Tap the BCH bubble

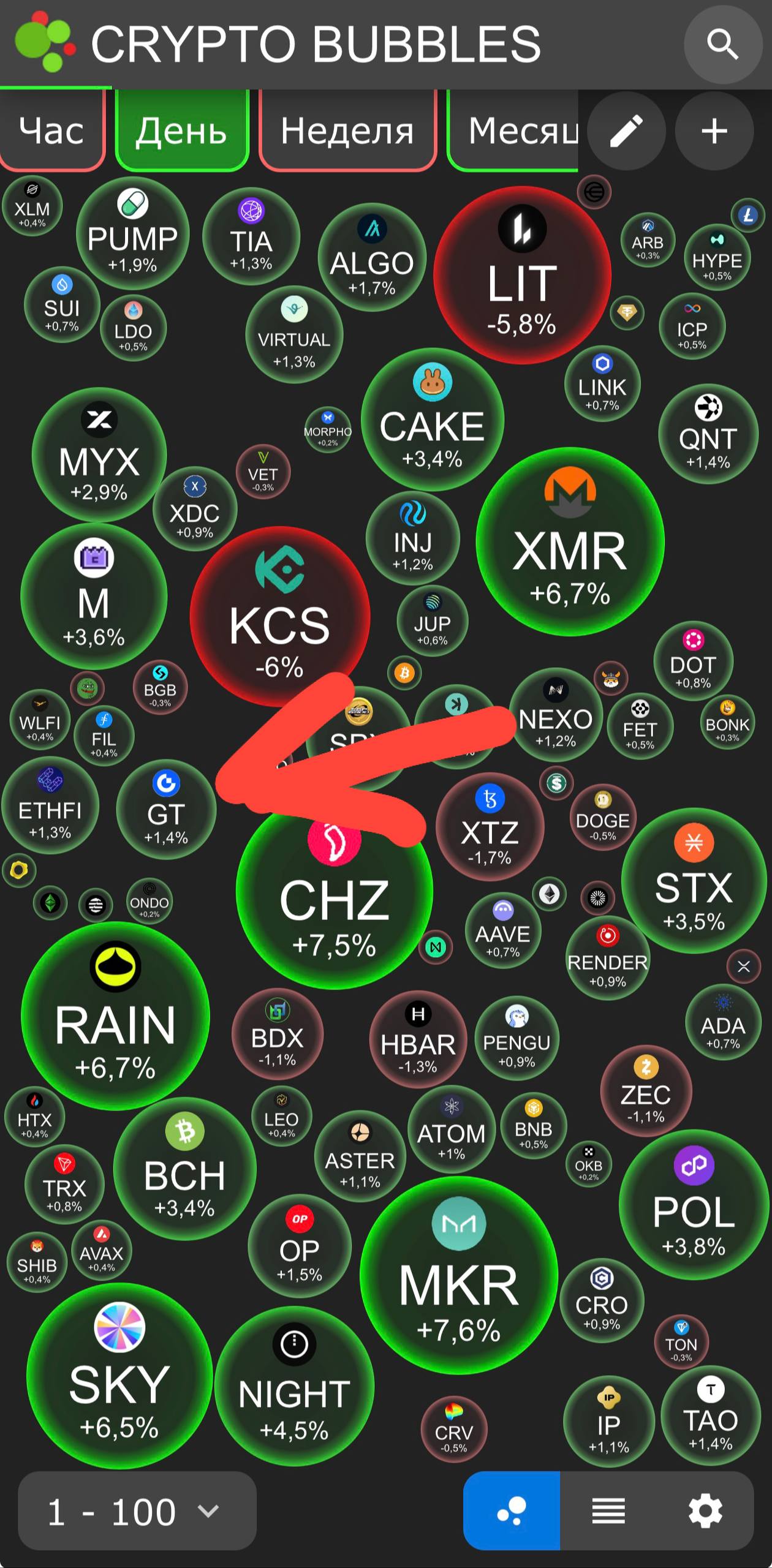point(184,1169)
